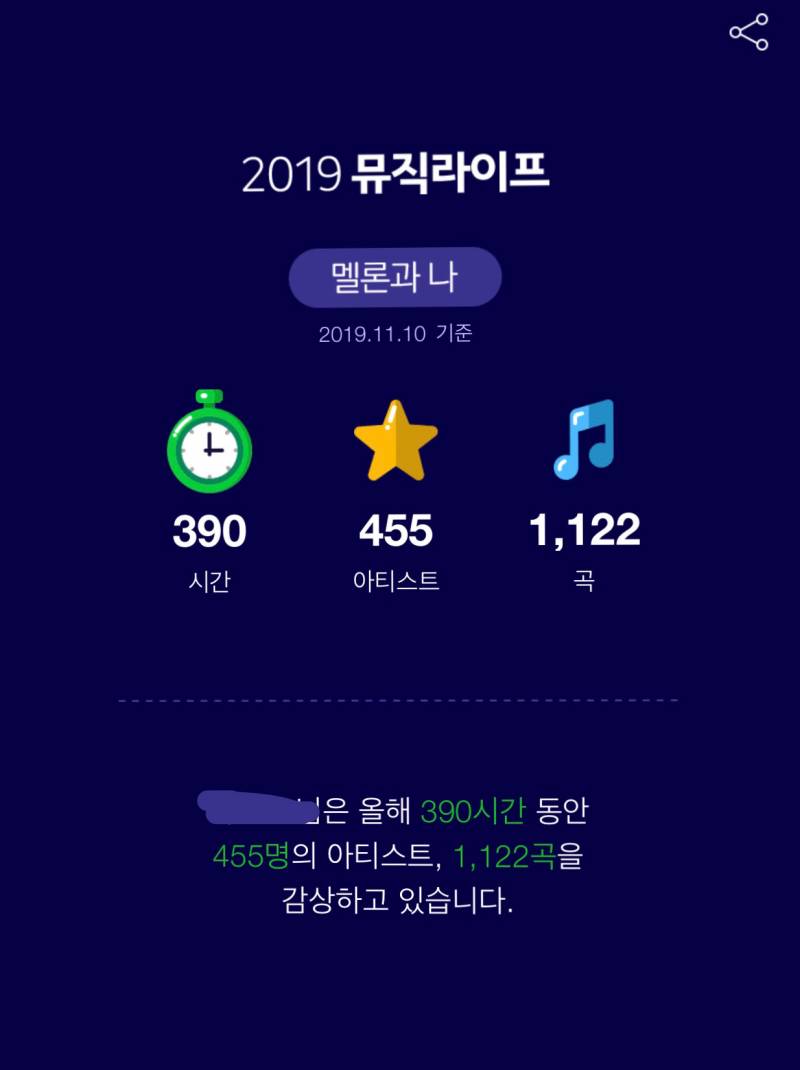Select the 455 아티스트 stat label
This screenshot has width=800, height=1070.
tap(397, 580)
